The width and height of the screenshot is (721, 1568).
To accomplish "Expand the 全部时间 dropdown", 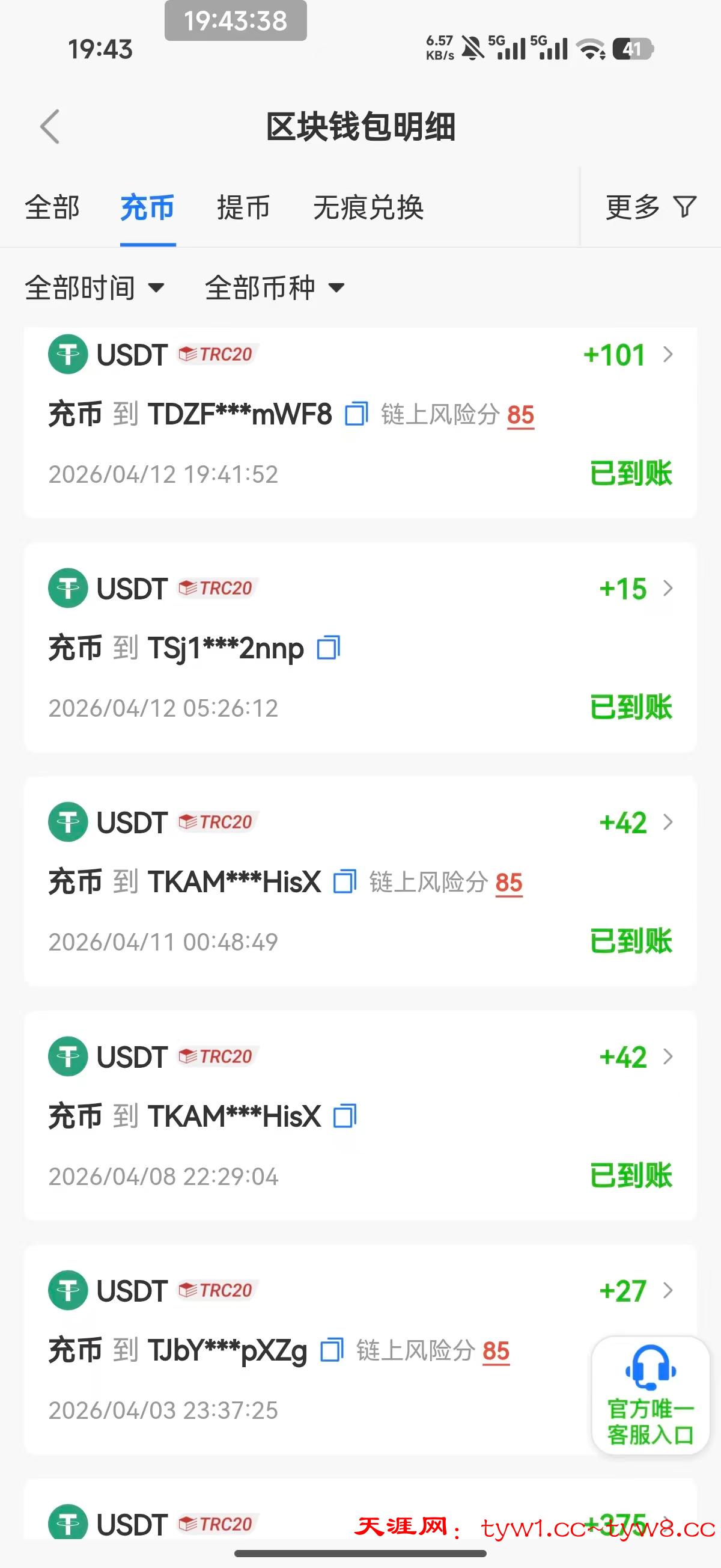I will 94,287.
